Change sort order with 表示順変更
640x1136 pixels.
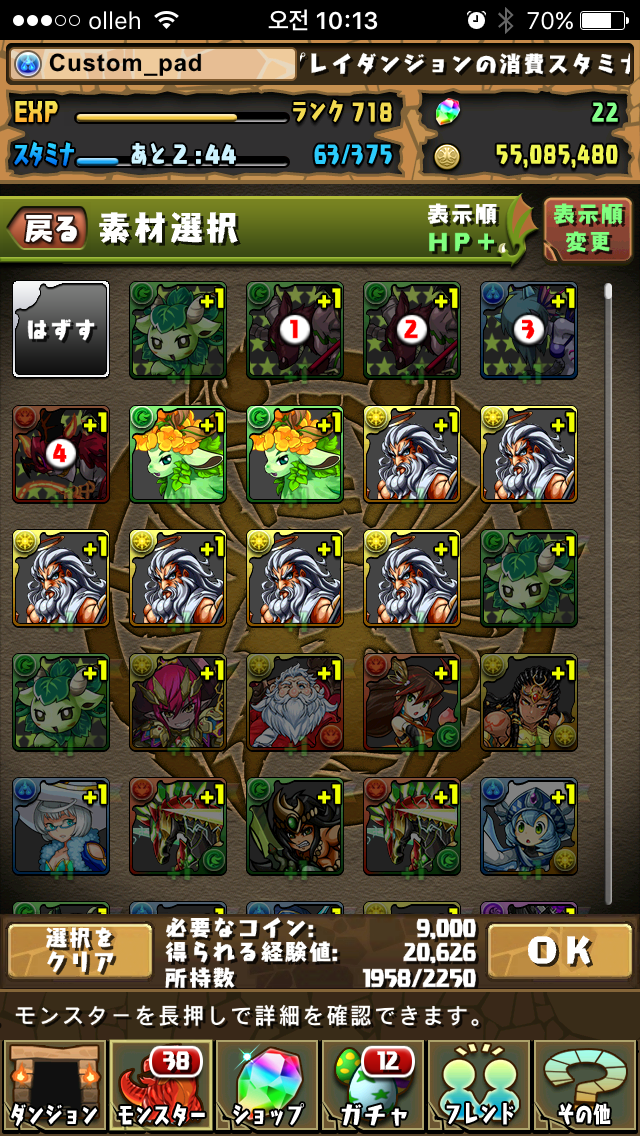(x=588, y=229)
